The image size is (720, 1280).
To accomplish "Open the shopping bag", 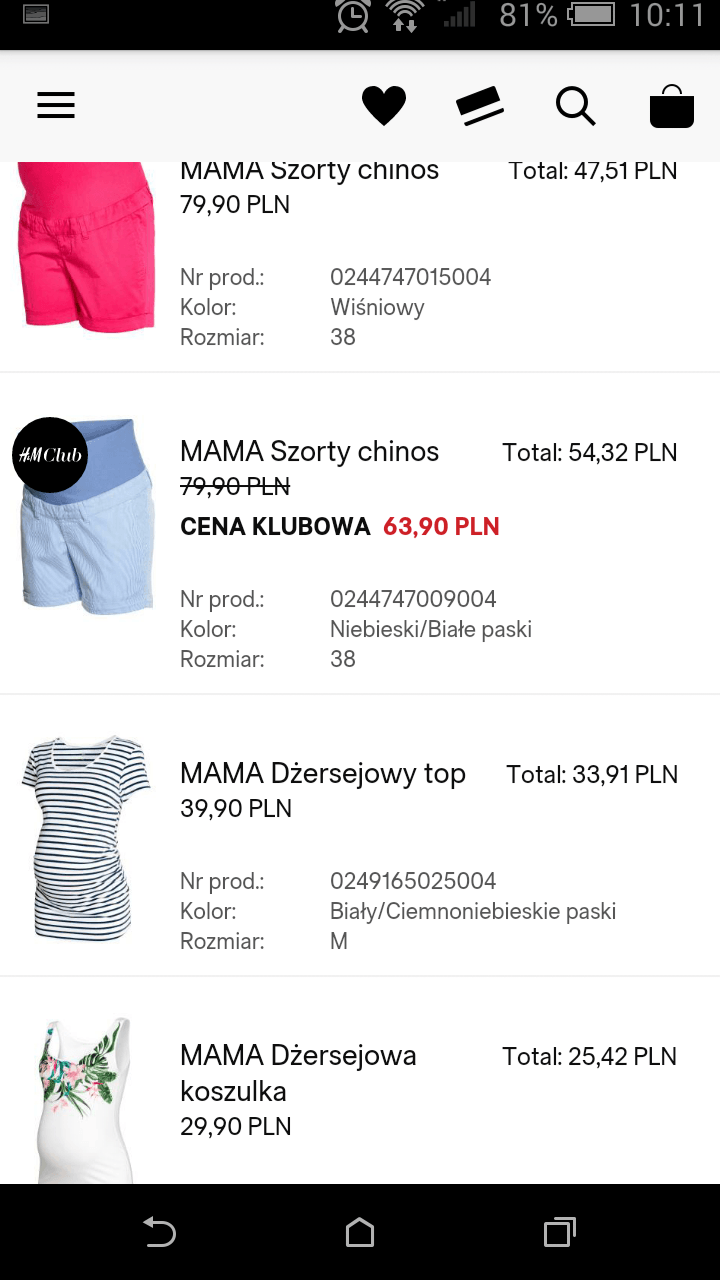I will pyautogui.click(x=671, y=106).
